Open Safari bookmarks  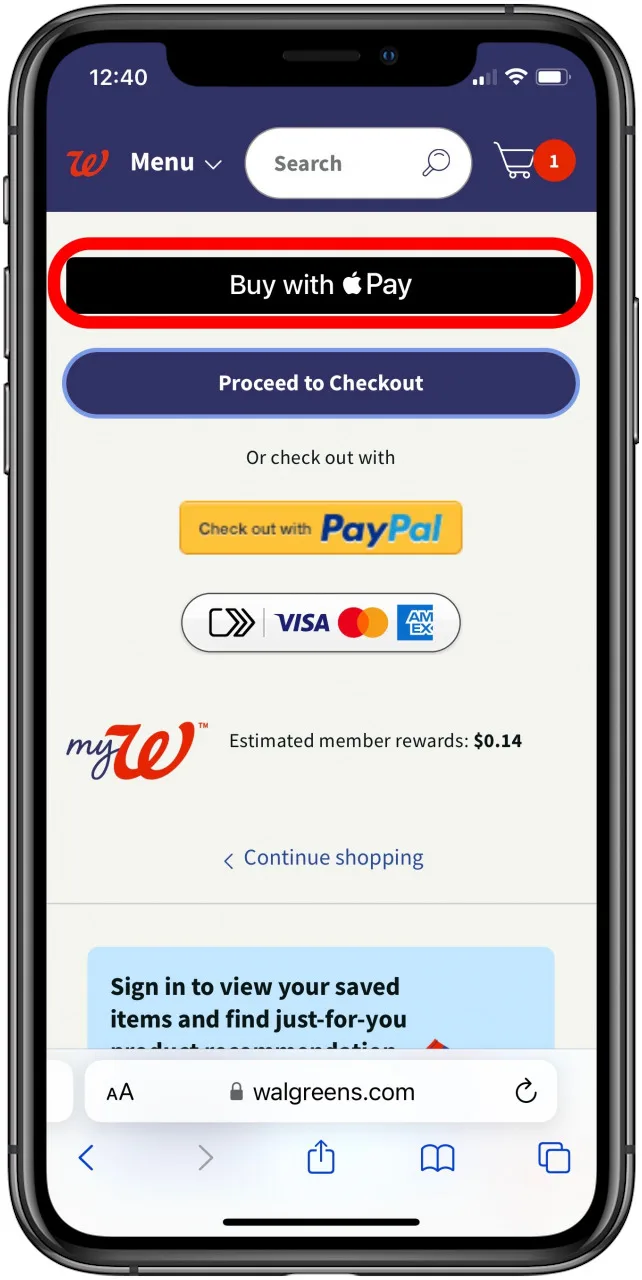tap(437, 1158)
